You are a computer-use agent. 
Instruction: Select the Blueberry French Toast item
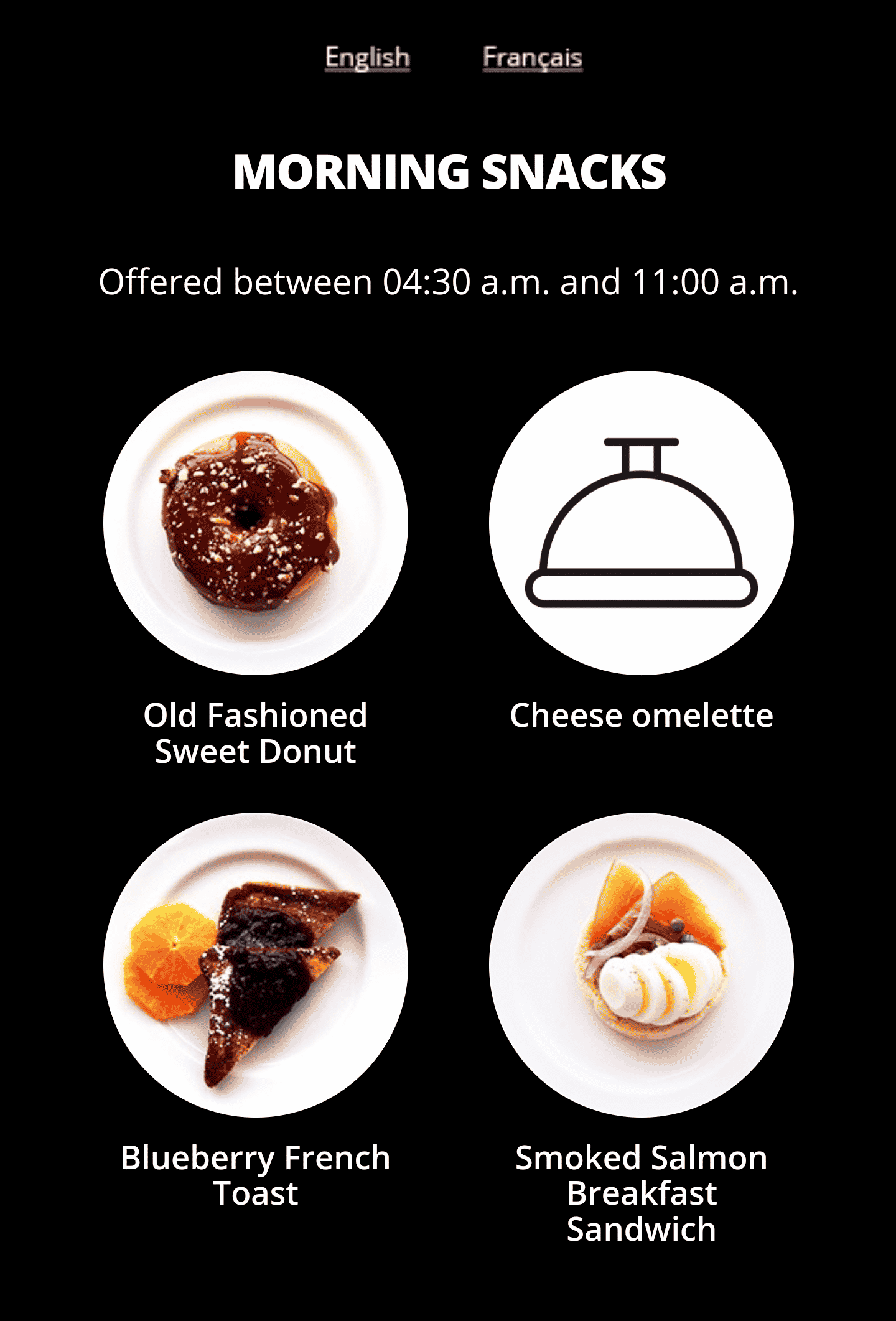(256, 965)
